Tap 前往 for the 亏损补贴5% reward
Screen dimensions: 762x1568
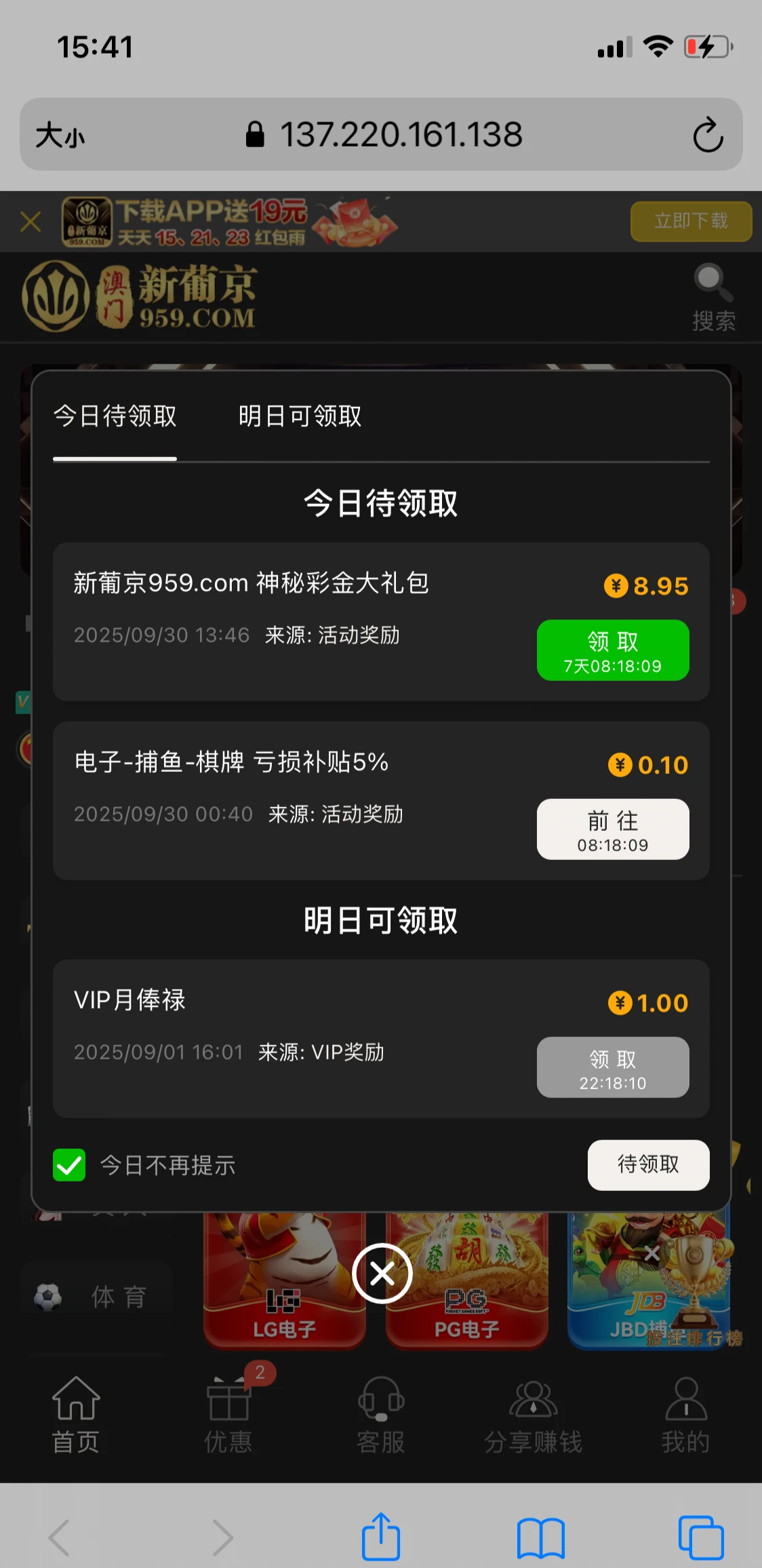point(613,829)
